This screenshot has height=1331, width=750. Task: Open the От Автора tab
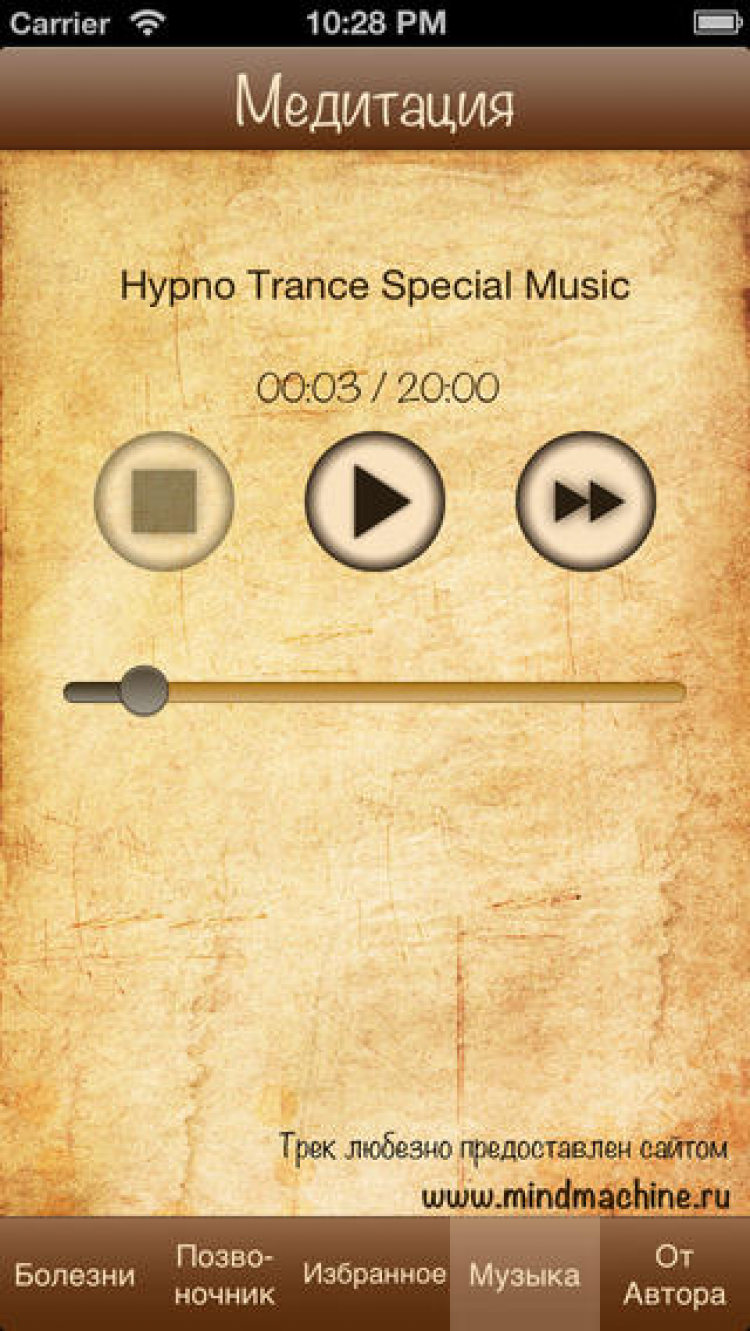[x=675, y=1275]
